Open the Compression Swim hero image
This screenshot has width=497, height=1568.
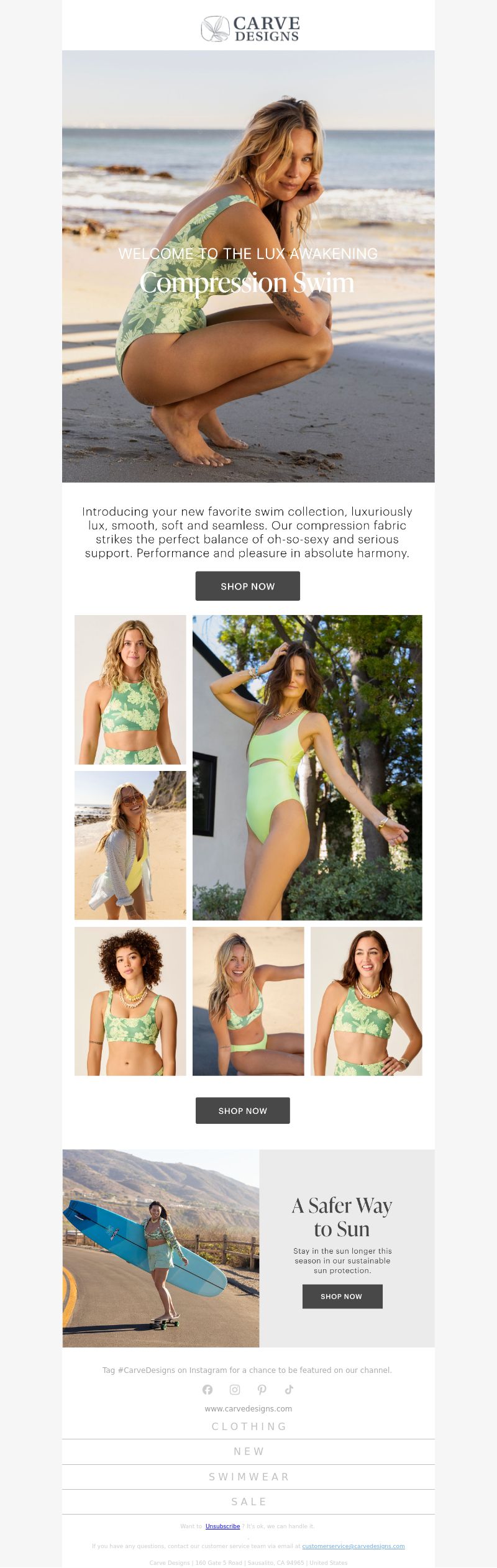[x=248, y=267]
